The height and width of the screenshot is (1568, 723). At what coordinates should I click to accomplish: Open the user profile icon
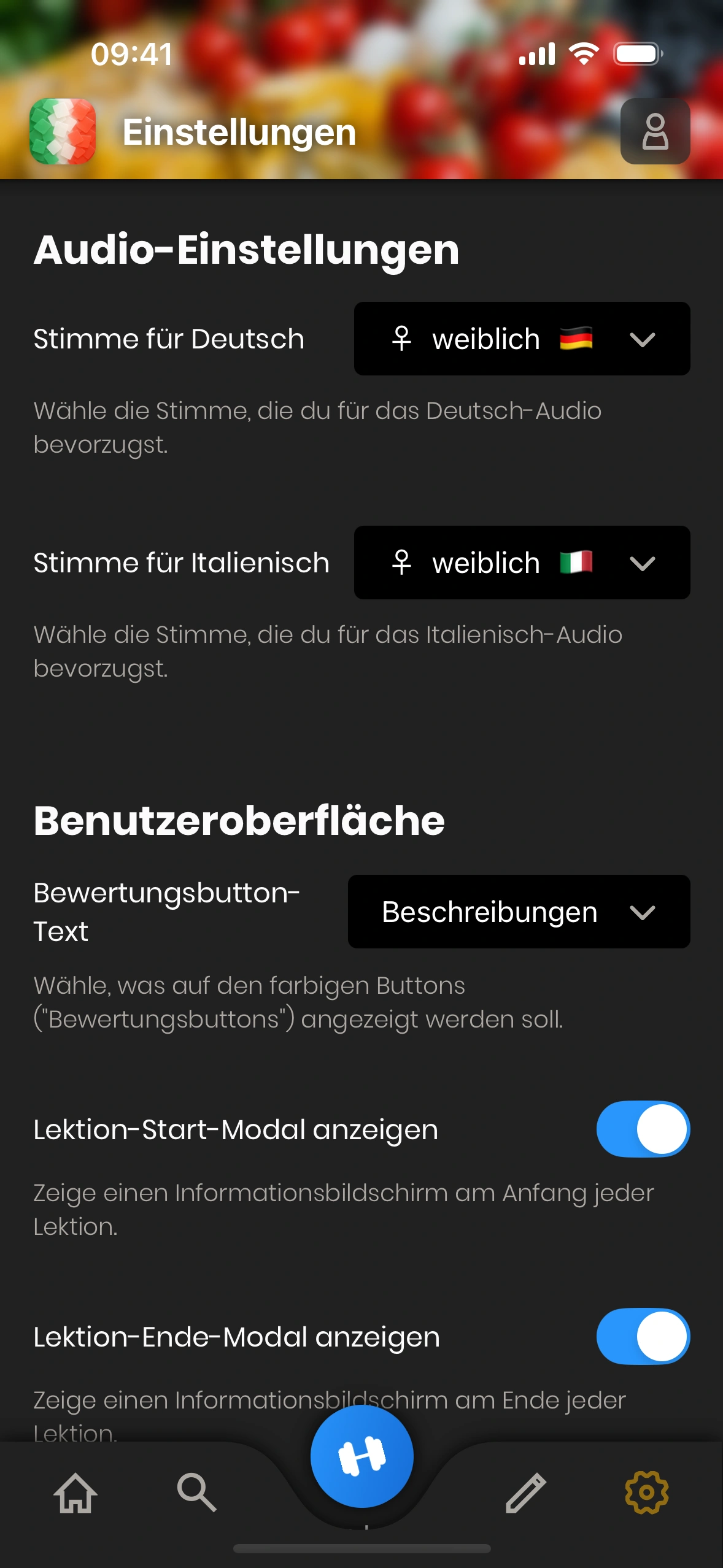pos(655,131)
